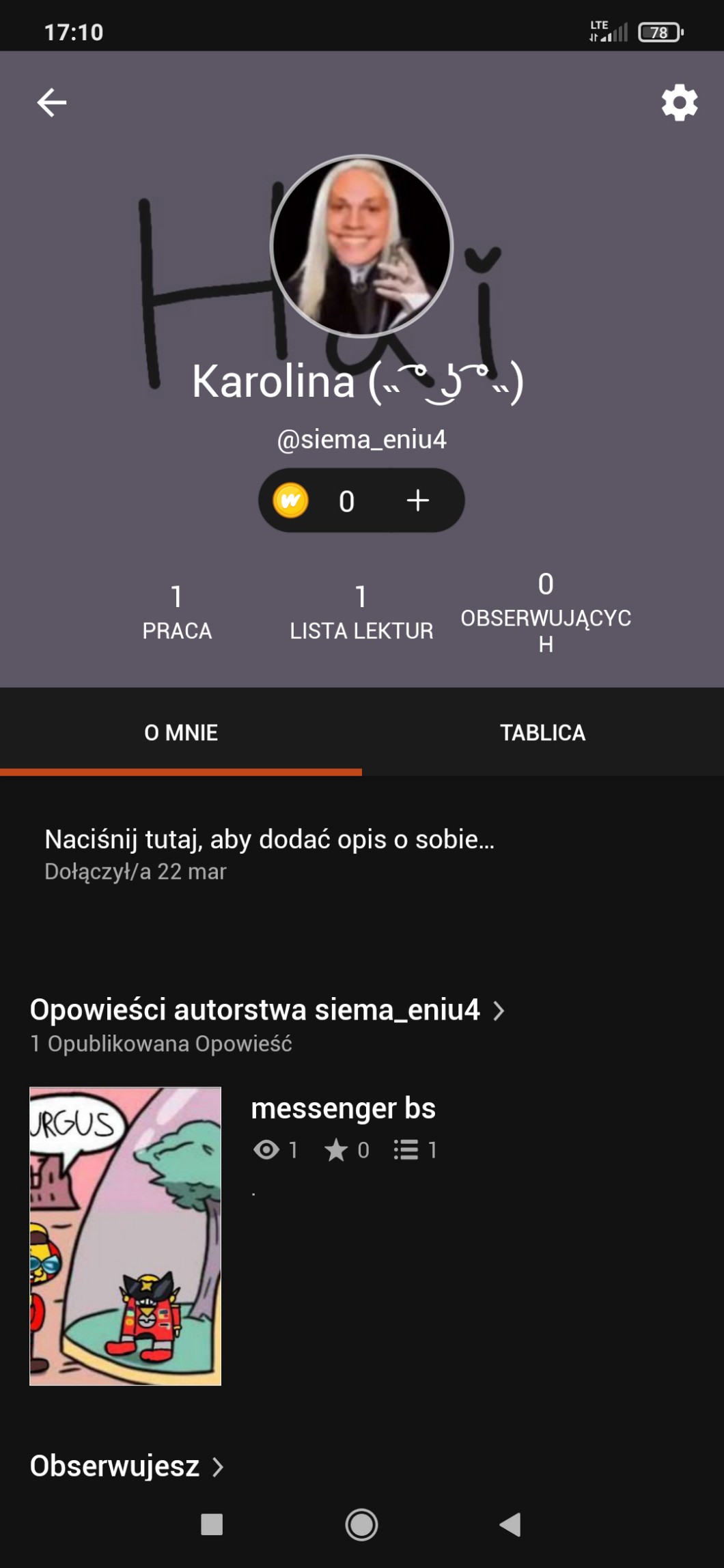Expand the Obserwujesz section
This screenshot has height=1568, width=724.
point(127,1466)
